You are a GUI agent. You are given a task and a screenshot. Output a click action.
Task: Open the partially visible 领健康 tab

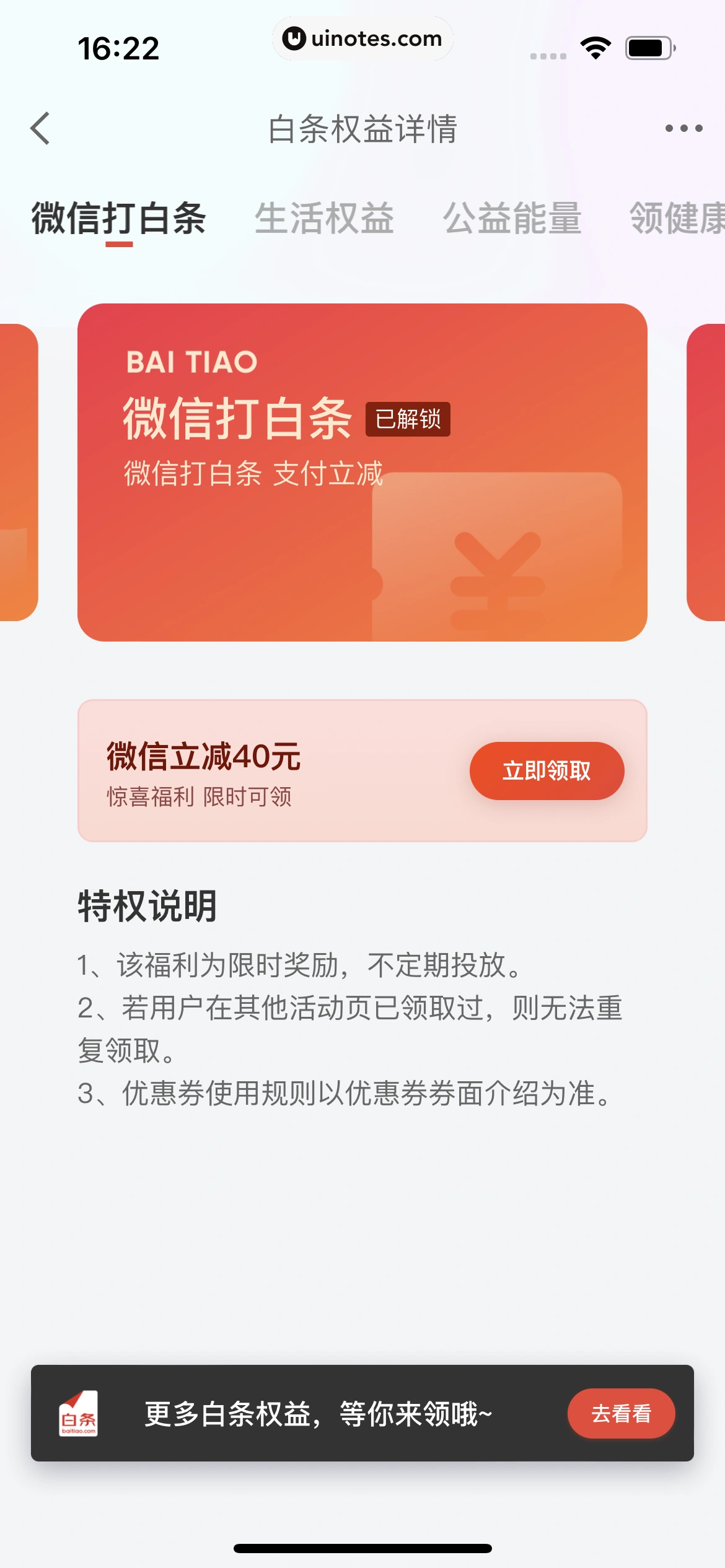point(677,219)
